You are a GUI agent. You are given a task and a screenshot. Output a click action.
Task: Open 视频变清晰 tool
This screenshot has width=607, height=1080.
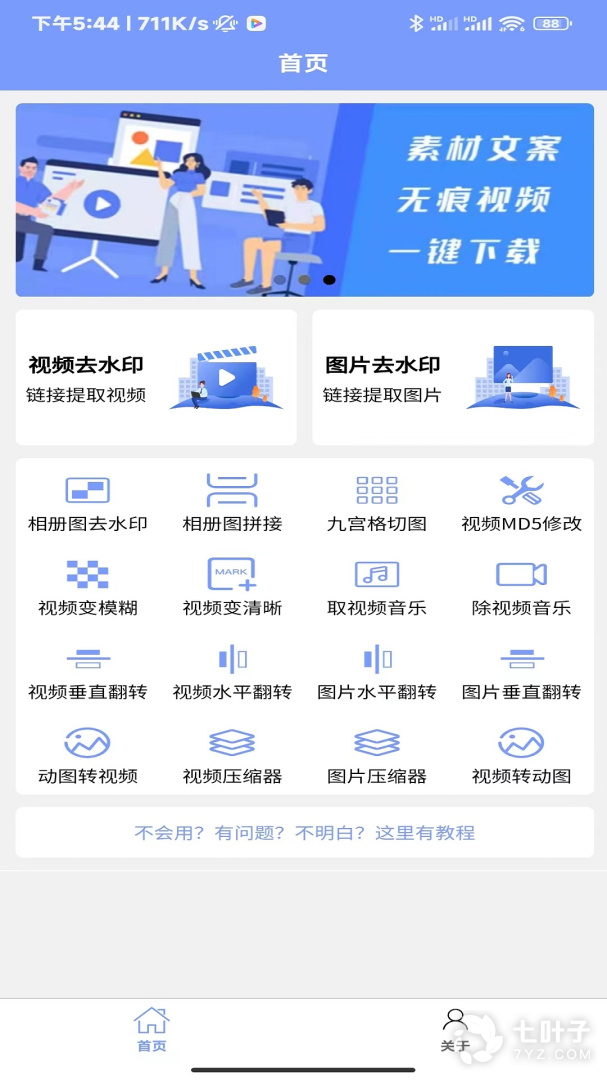click(x=232, y=588)
